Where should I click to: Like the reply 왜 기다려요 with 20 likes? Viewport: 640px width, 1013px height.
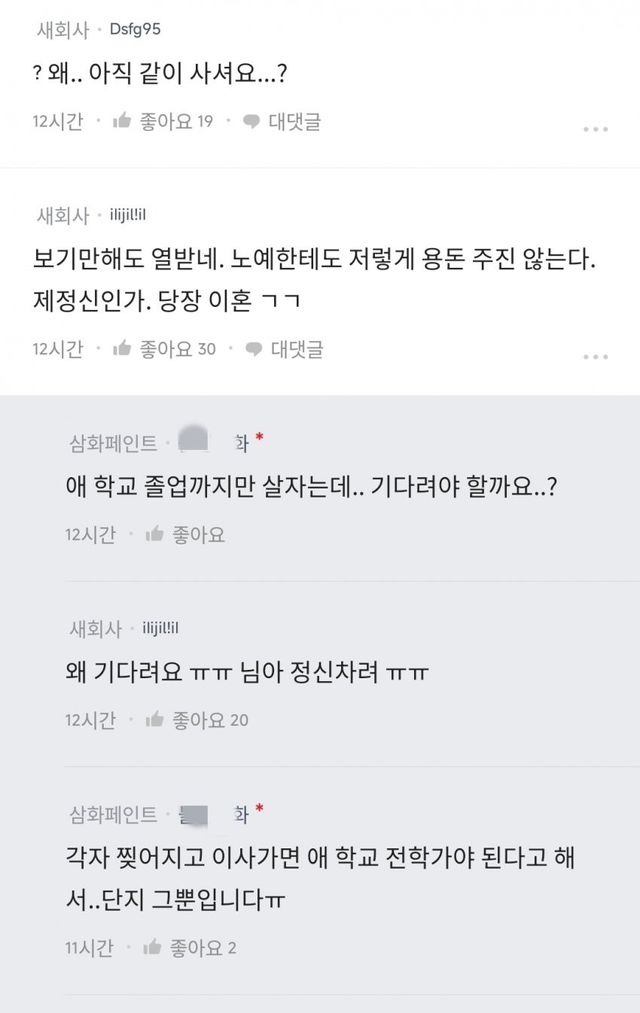[x=197, y=719]
